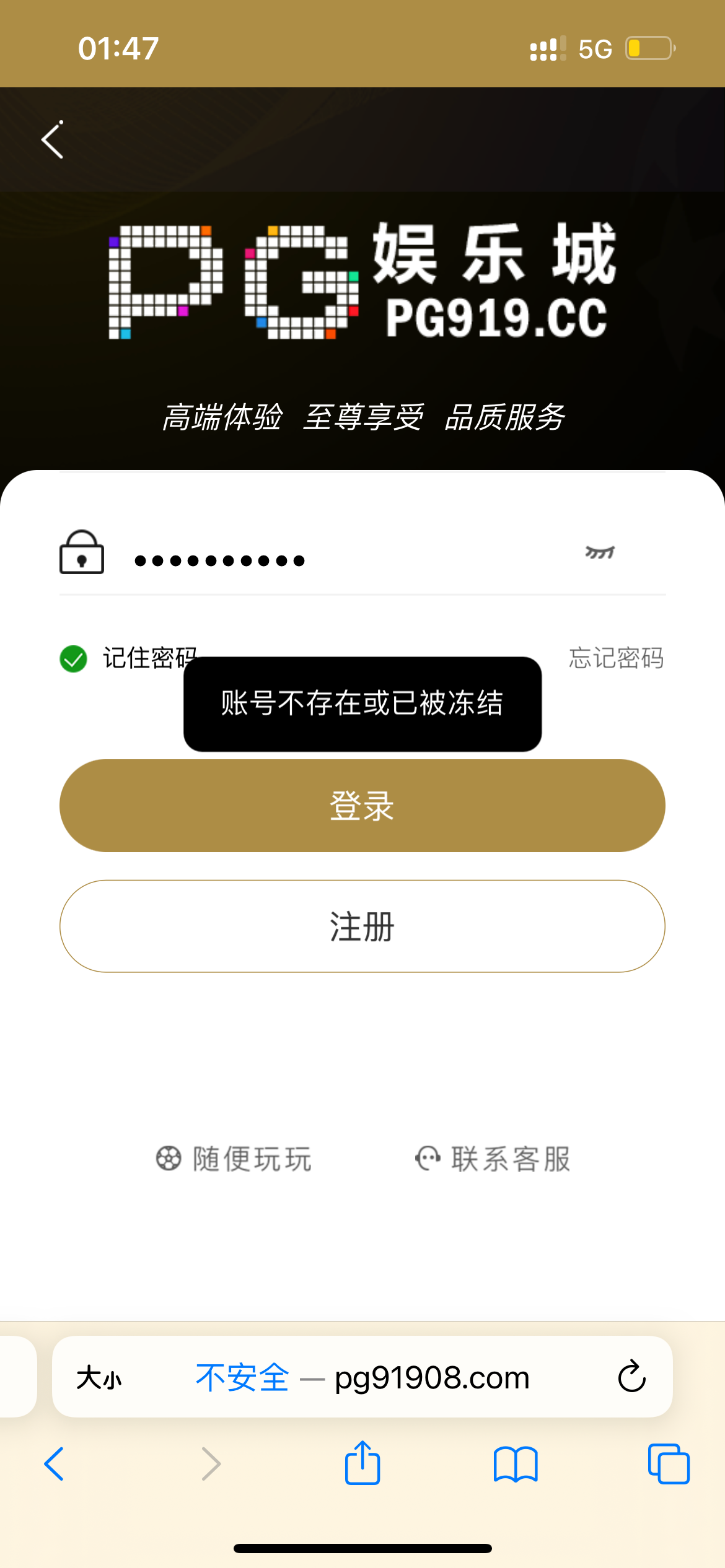
Task: Tap the back chevron at top left
Action: click(52, 139)
